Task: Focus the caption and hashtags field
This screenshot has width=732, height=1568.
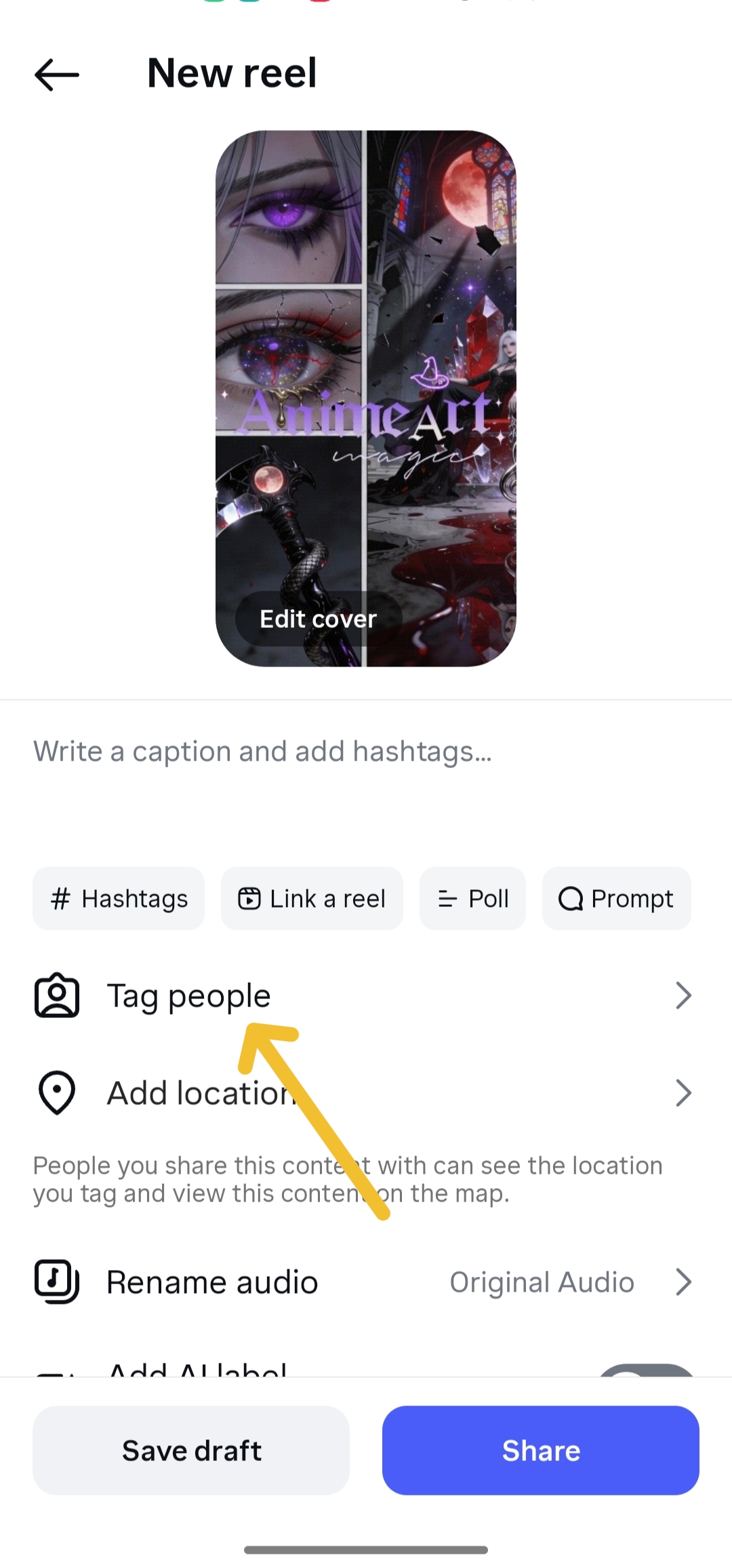Action: [x=366, y=779]
